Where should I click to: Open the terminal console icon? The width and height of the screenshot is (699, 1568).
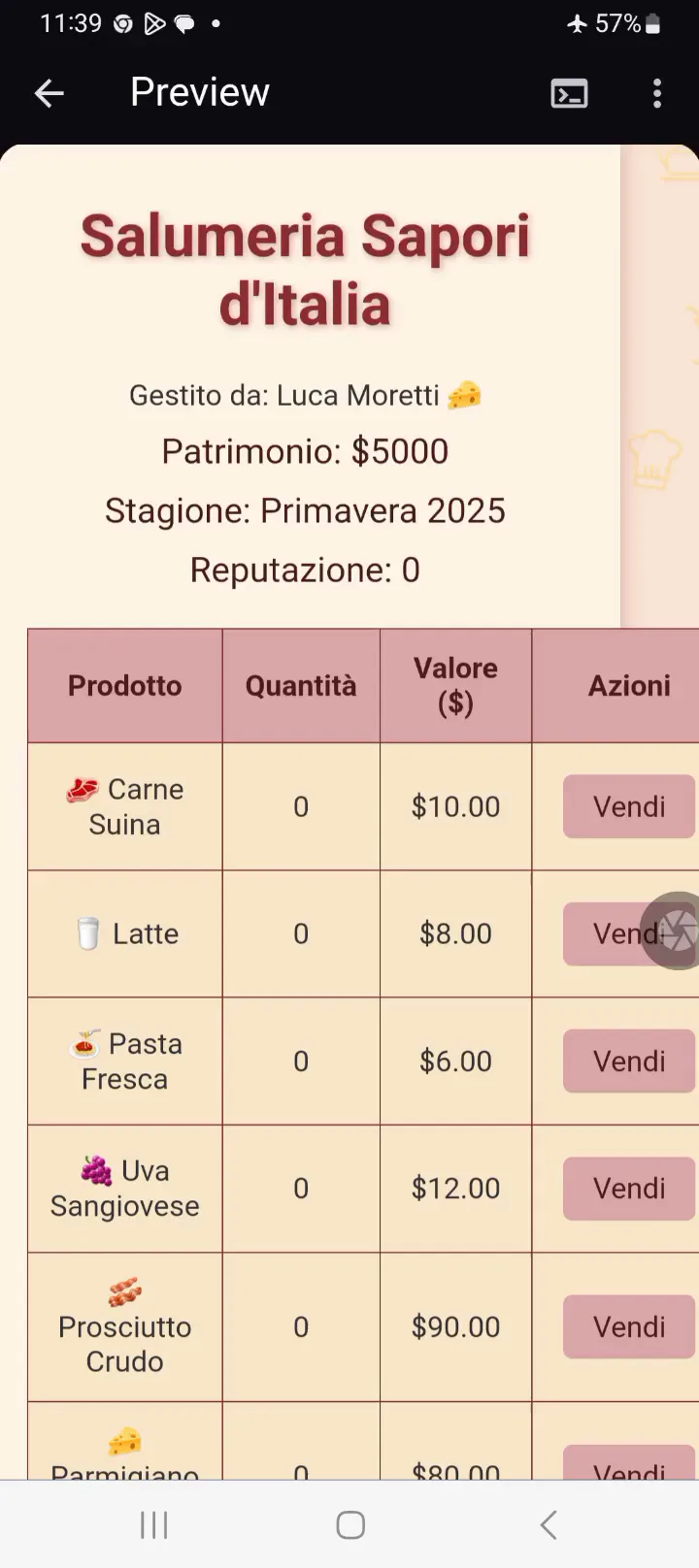pyautogui.click(x=569, y=93)
